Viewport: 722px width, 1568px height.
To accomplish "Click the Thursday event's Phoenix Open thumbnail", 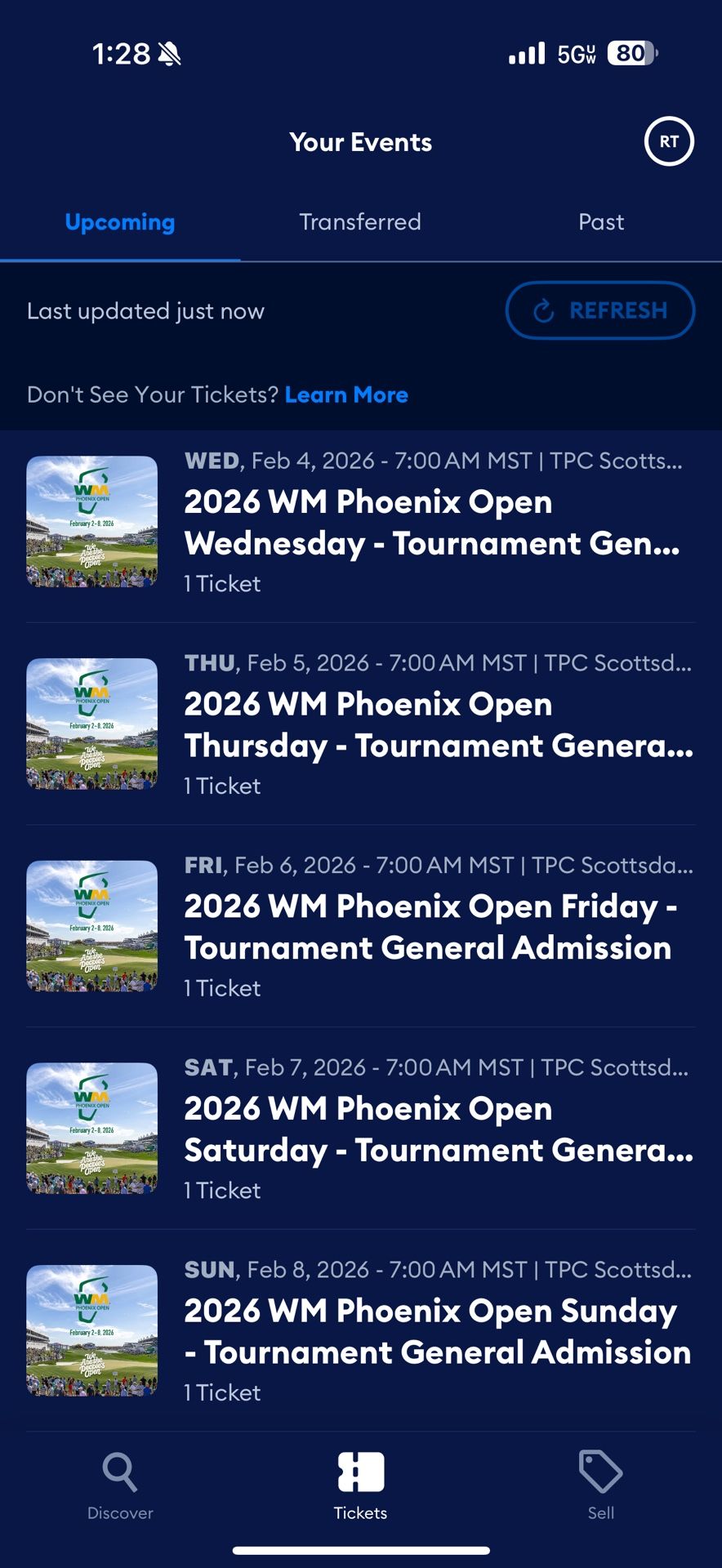I will click(x=91, y=723).
